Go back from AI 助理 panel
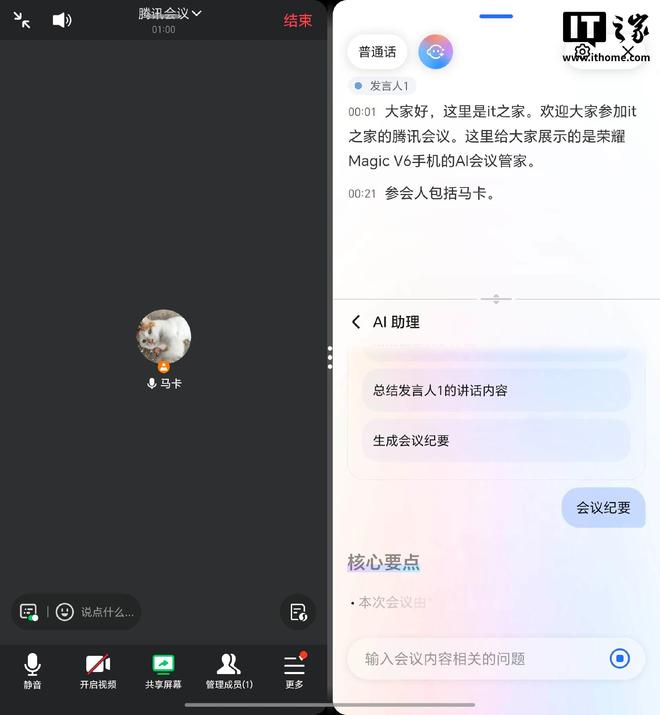 point(356,322)
